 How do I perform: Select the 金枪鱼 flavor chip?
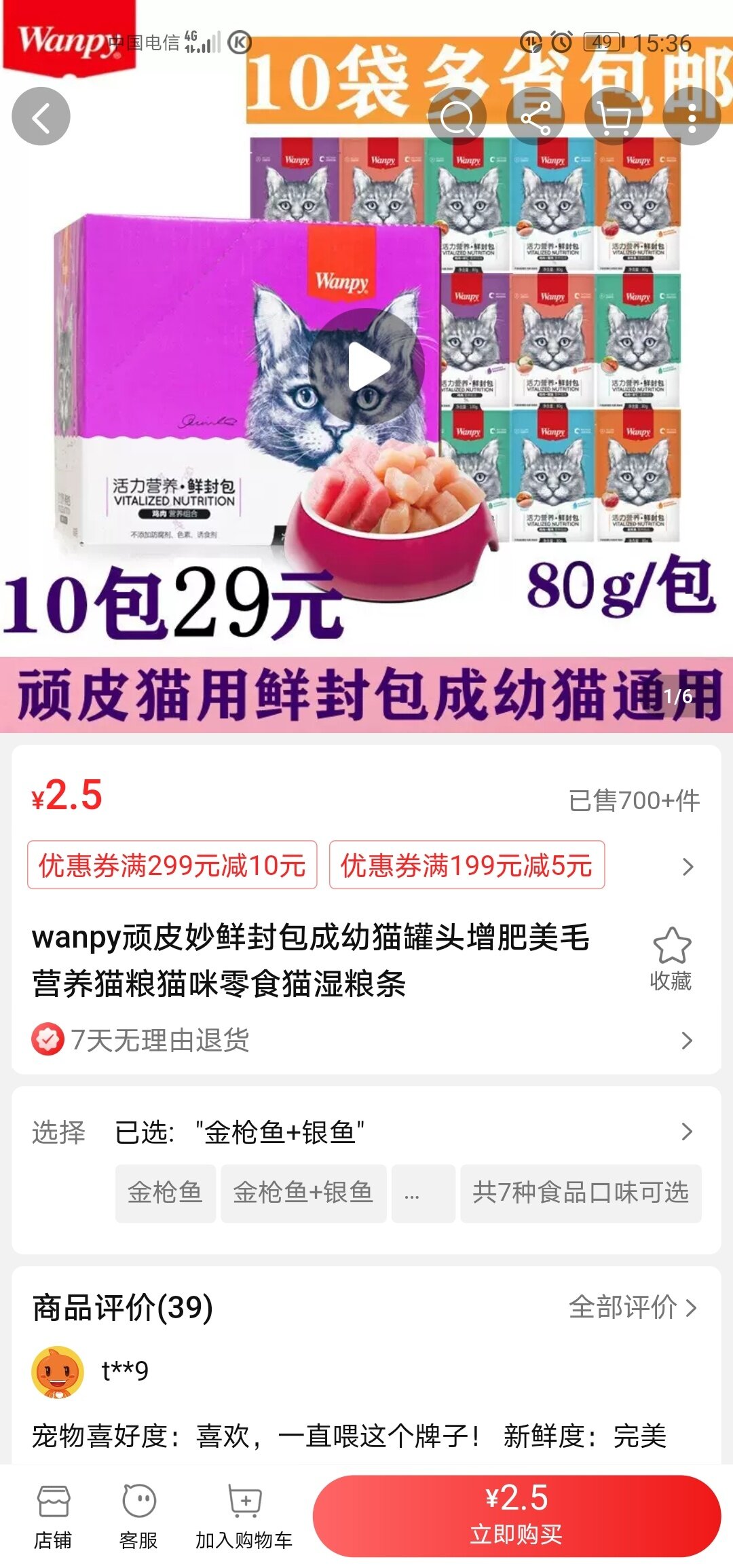tap(165, 1193)
